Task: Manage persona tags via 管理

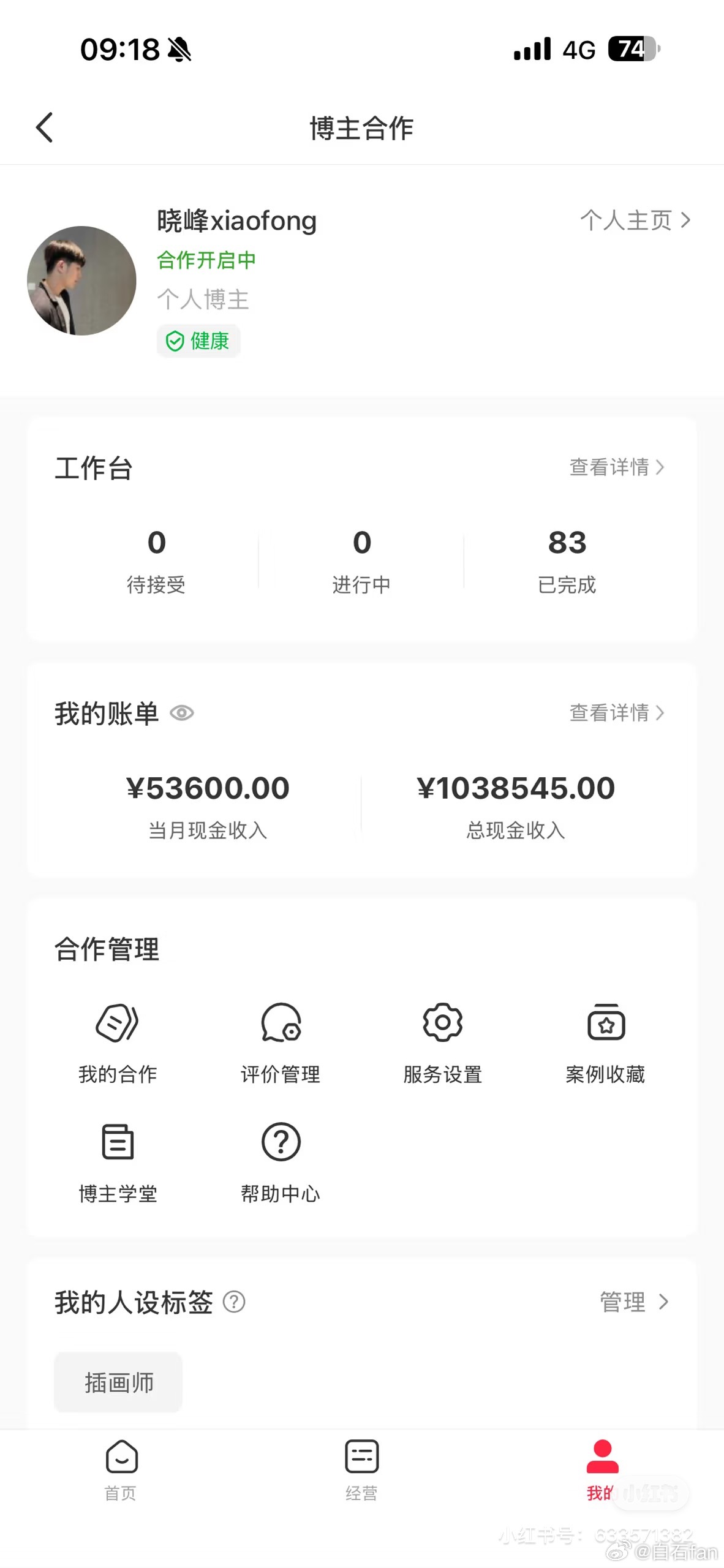Action: click(633, 1302)
